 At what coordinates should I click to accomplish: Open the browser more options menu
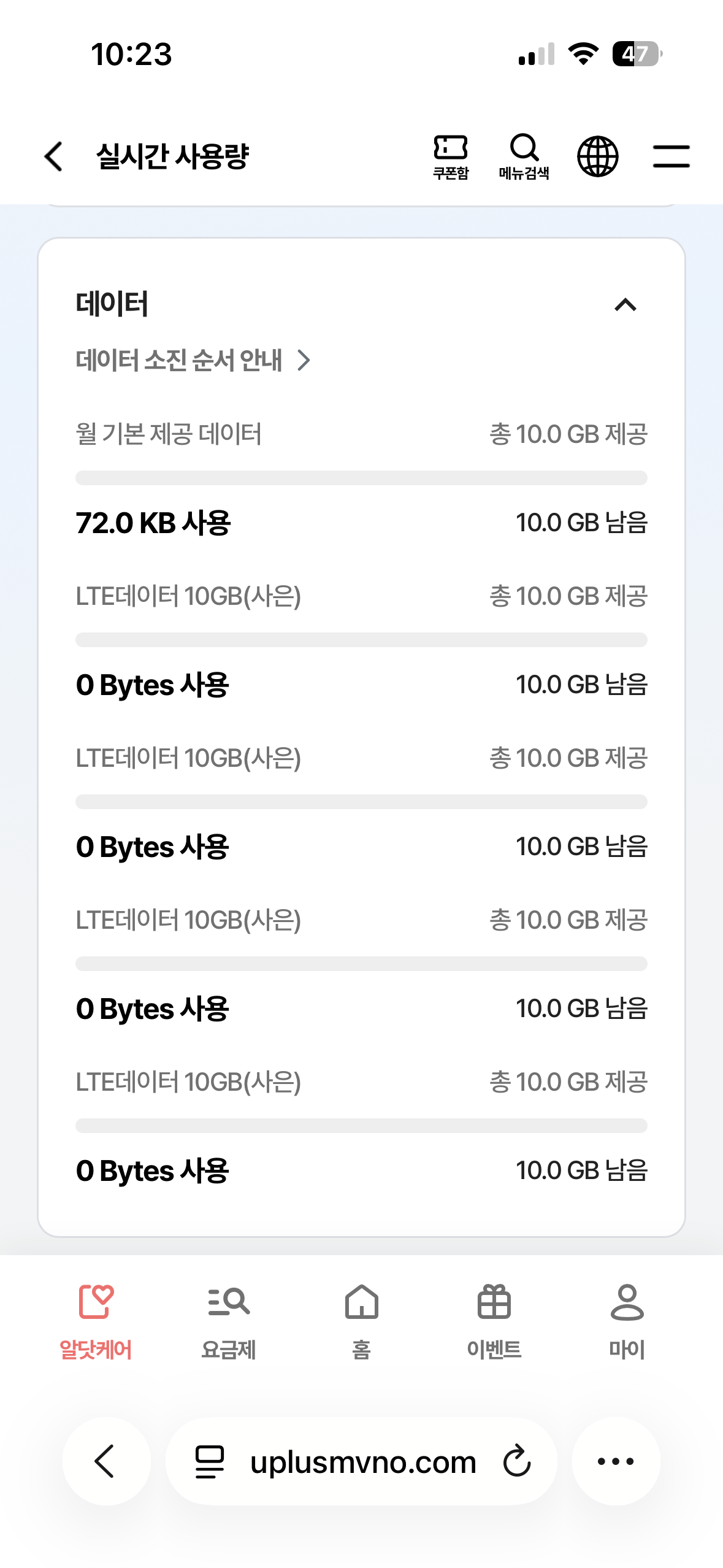click(x=616, y=1461)
